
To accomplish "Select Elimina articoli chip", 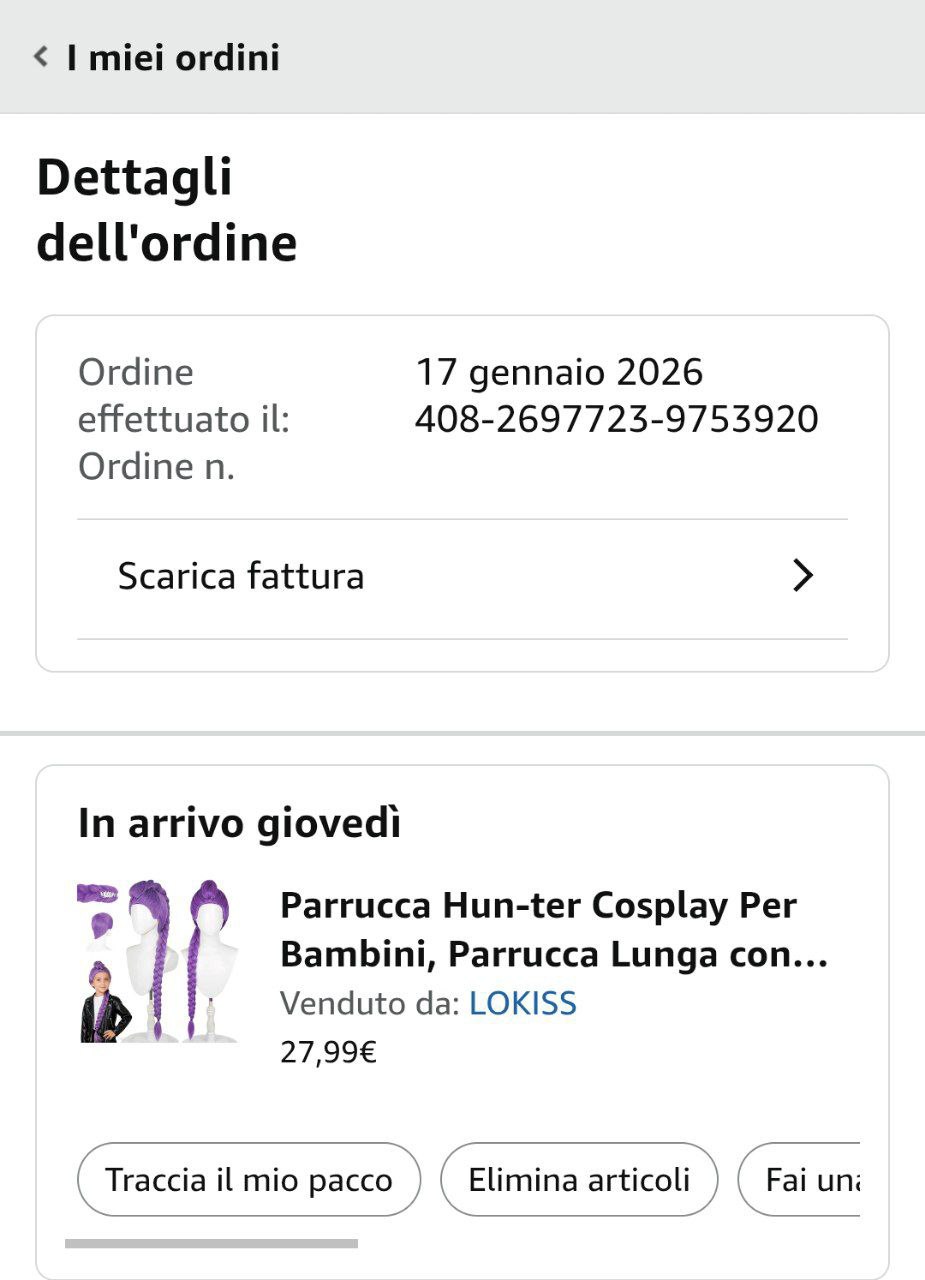I will pos(579,1180).
